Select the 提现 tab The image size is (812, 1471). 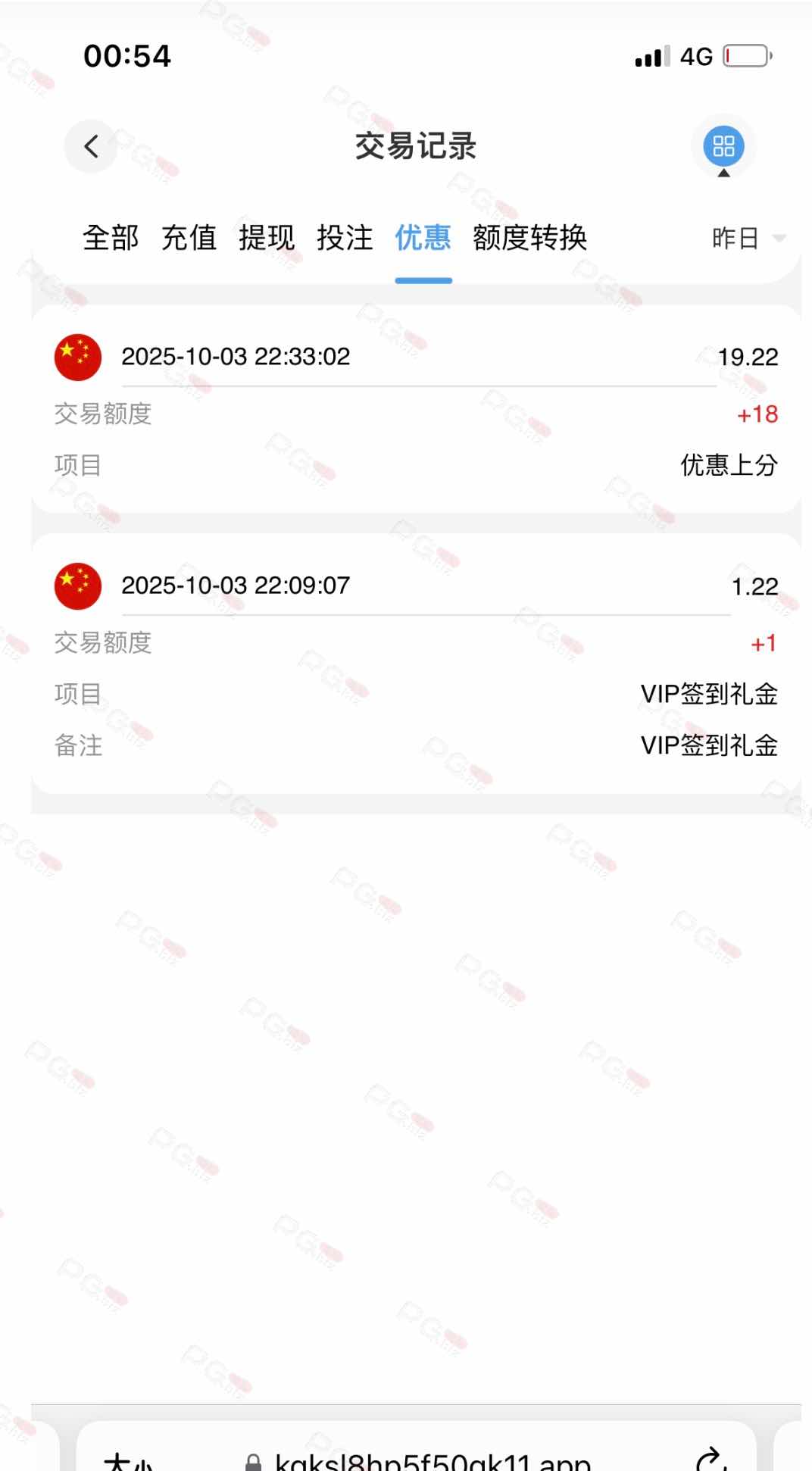(267, 238)
